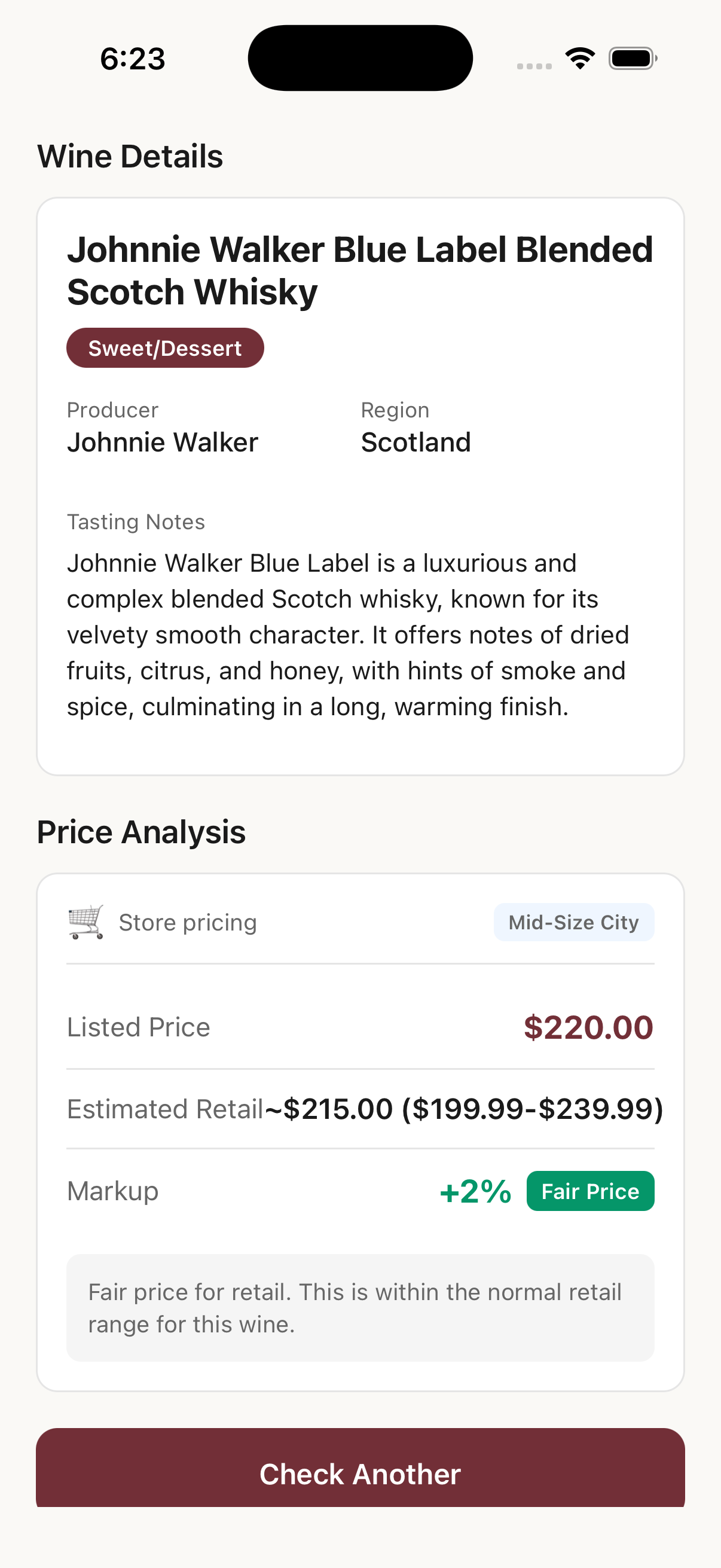Toggle the Mid-Size City location pill

(x=573, y=922)
